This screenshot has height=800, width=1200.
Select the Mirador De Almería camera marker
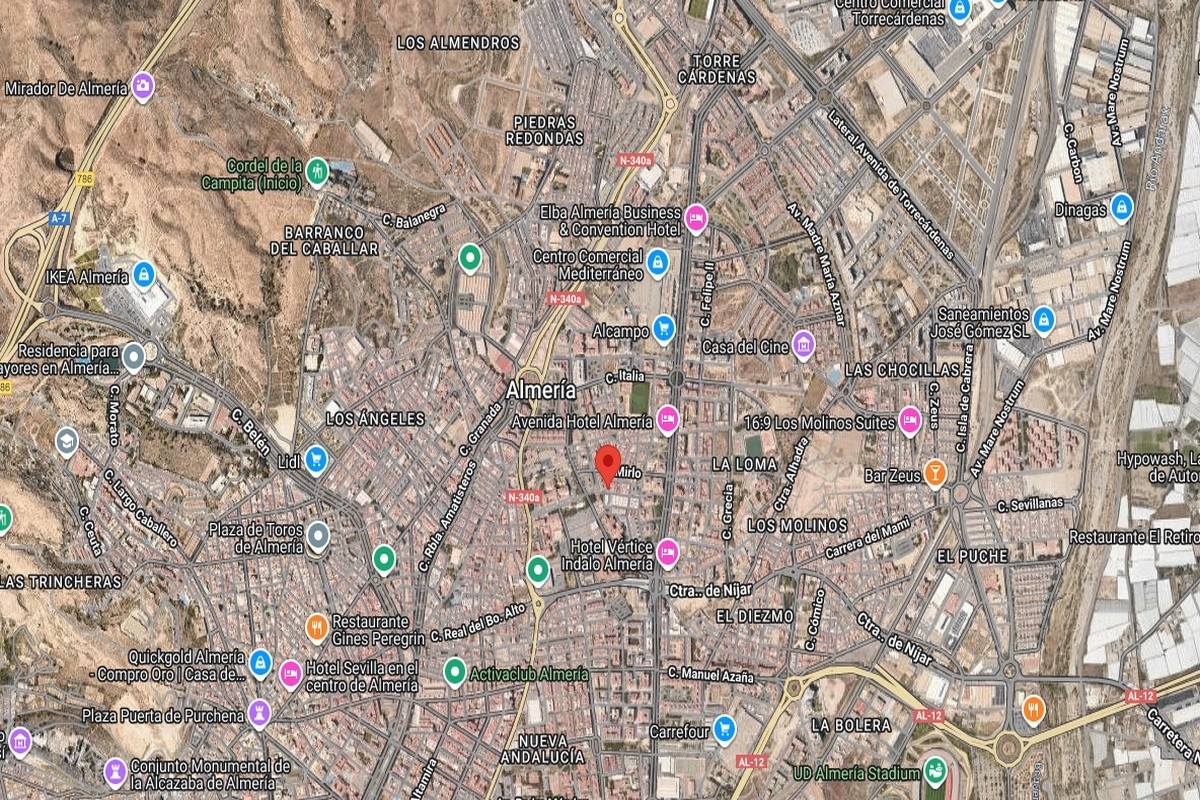143,87
